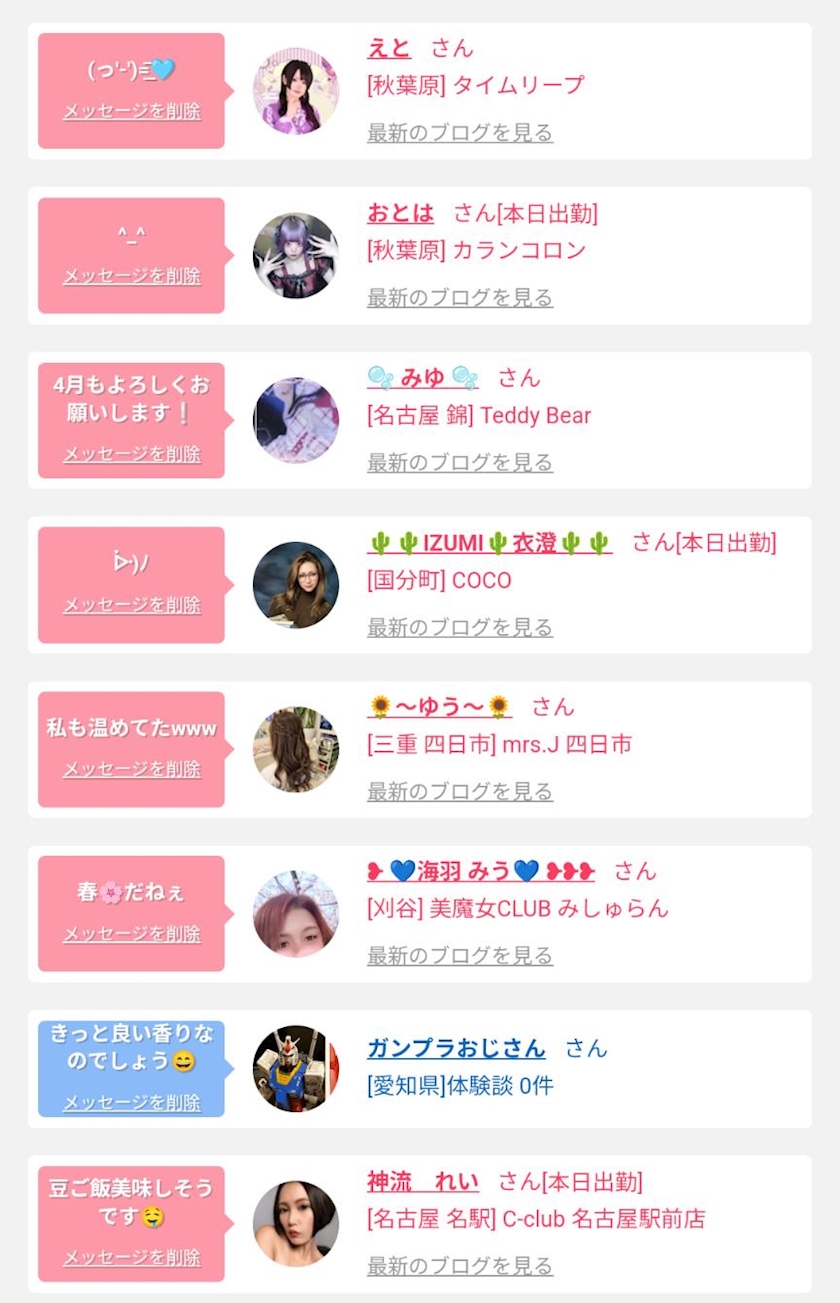Open ゆう's profile name link

click(x=439, y=707)
